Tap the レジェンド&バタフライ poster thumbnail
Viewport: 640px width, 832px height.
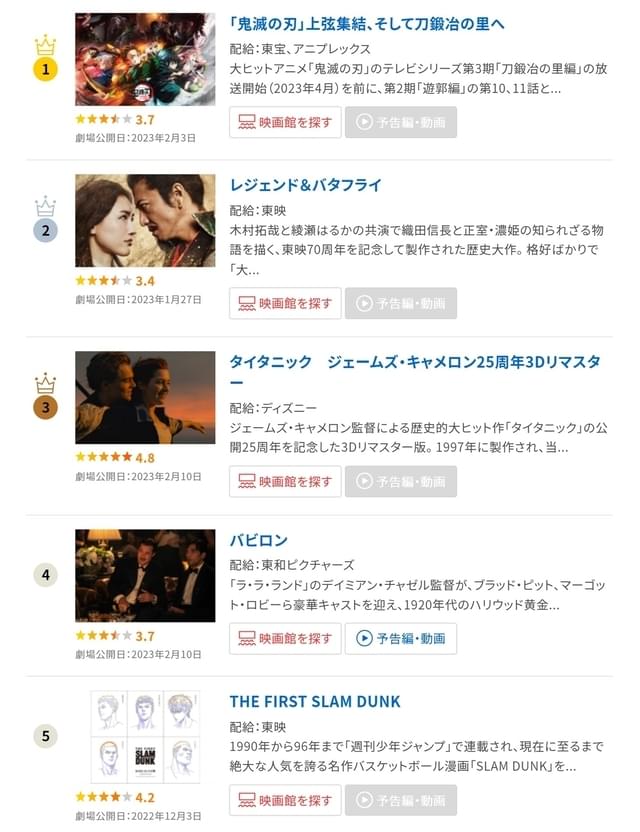point(145,220)
